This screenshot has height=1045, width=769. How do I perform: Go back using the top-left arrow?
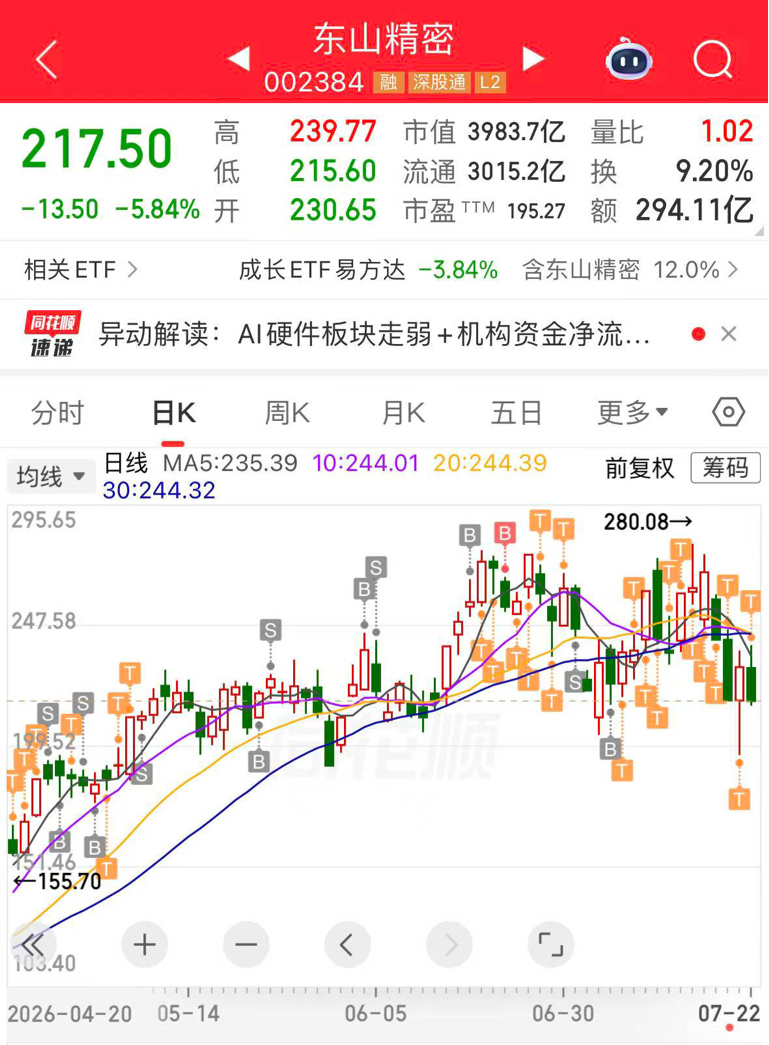(47, 60)
